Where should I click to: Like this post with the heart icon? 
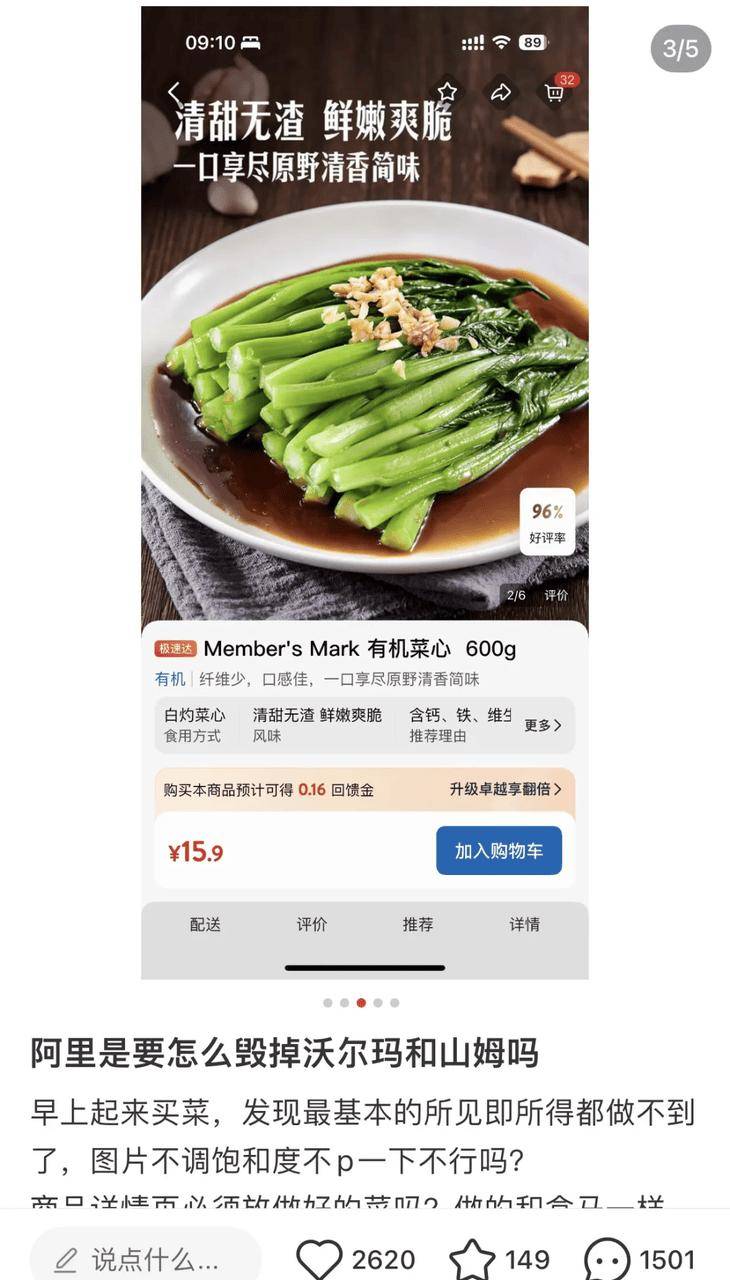click(x=319, y=1259)
